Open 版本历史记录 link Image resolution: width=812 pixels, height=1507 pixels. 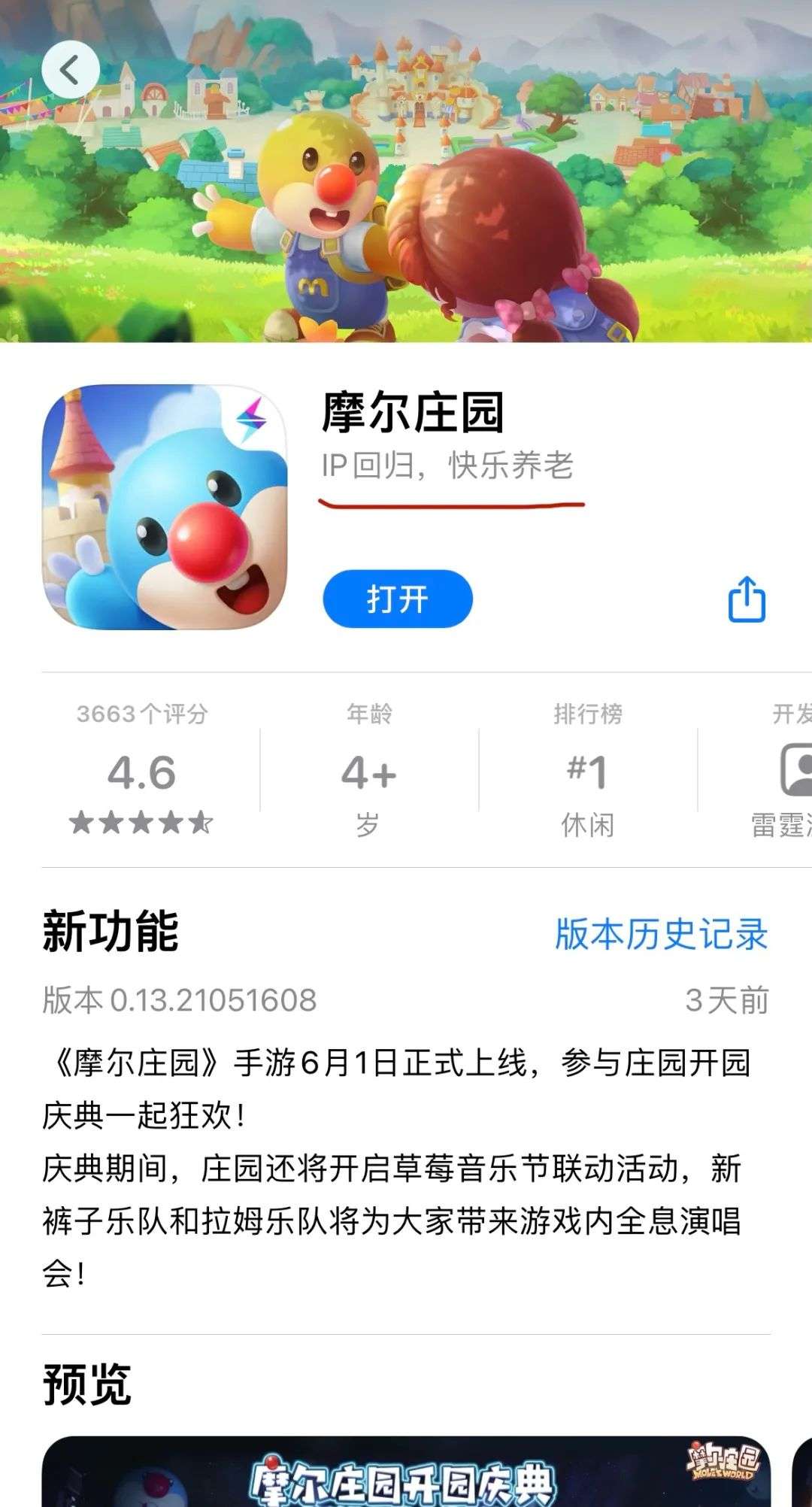pyautogui.click(x=662, y=934)
